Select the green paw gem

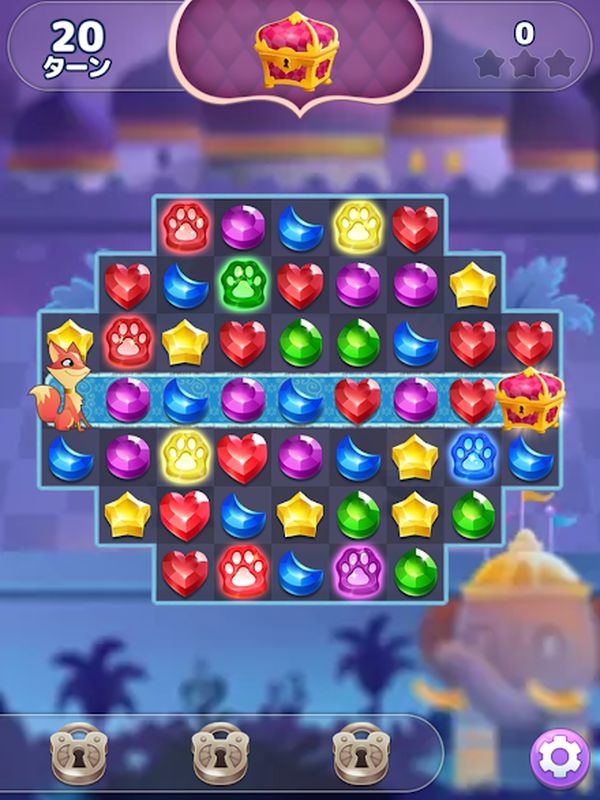(241, 285)
